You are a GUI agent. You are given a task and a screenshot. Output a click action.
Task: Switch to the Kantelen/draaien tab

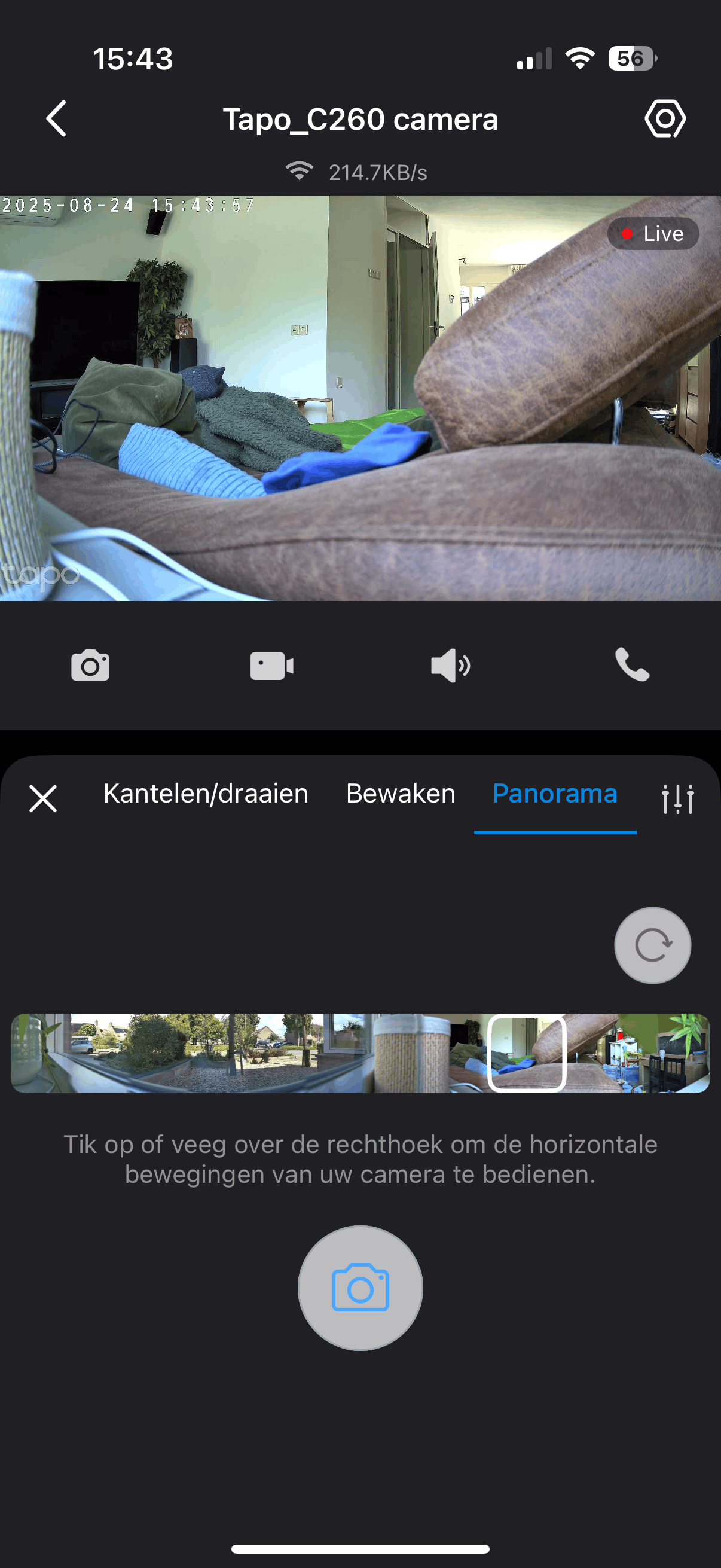pos(206,794)
